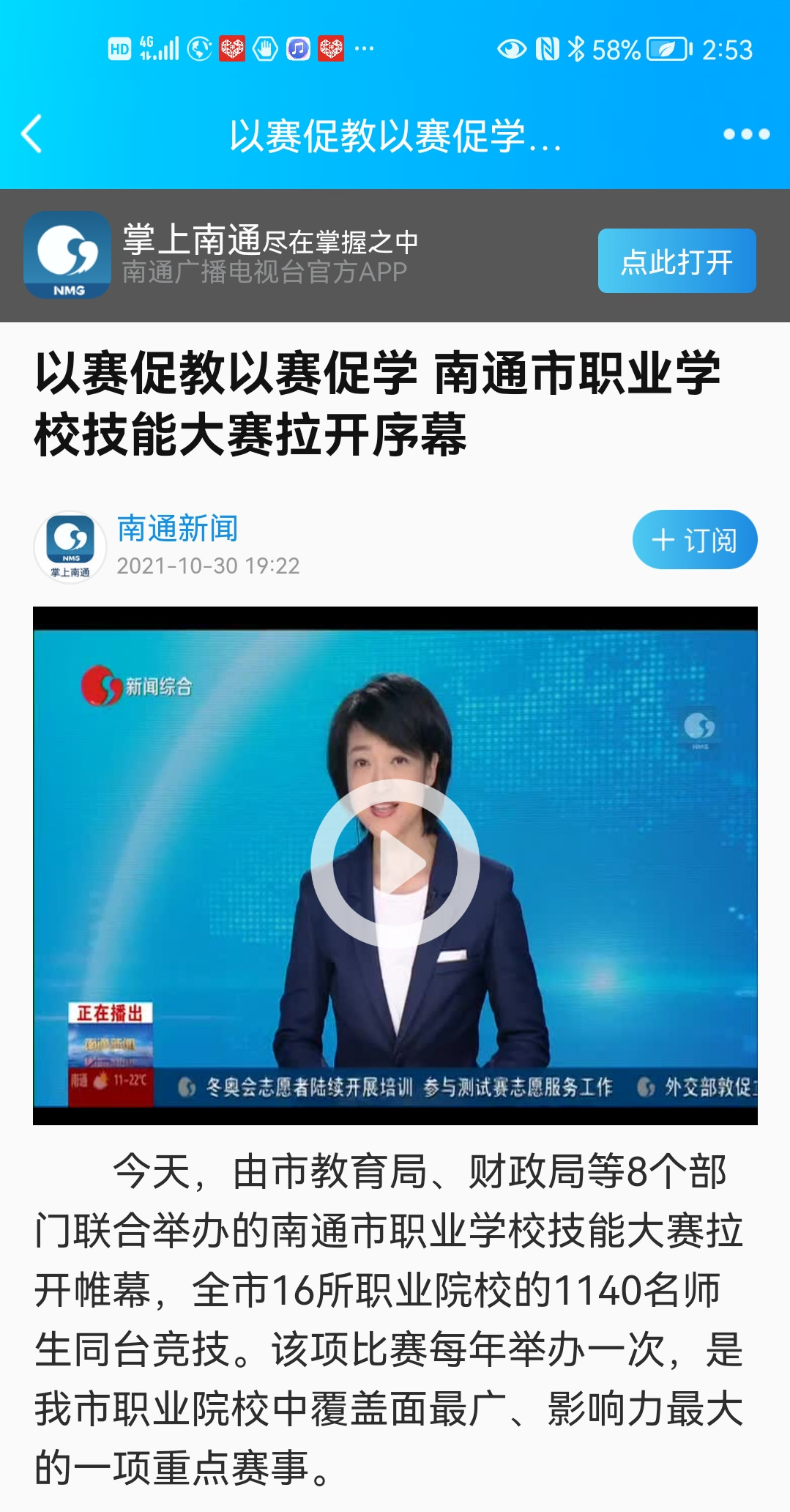This screenshot has height=1512, width=790.
Task: Play the news video
Action: click(395, 863)
